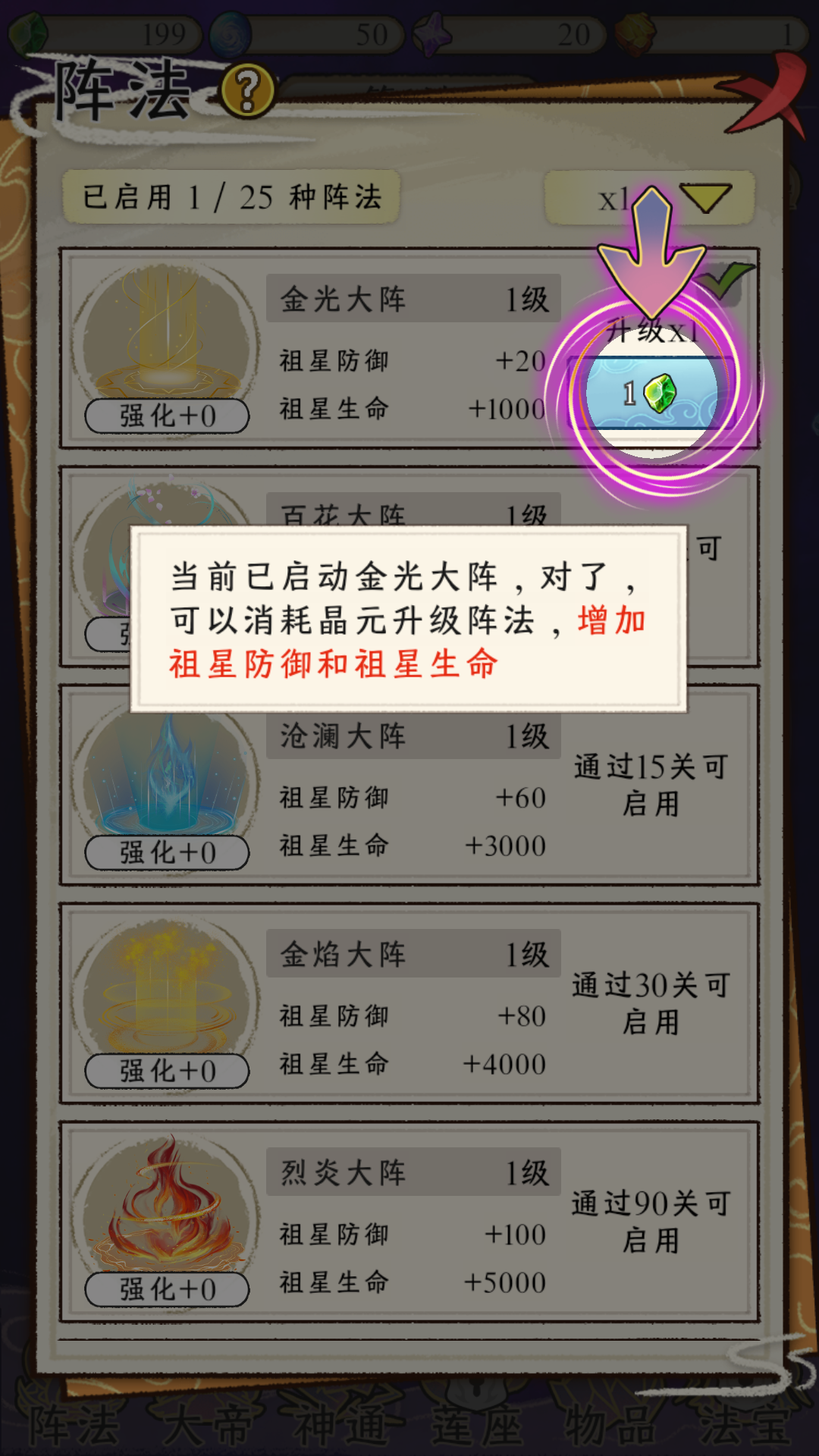Tap the highlighted upgrade button costing 1 crystal
The image size is (819, 1456).
(x=651, y=394)
